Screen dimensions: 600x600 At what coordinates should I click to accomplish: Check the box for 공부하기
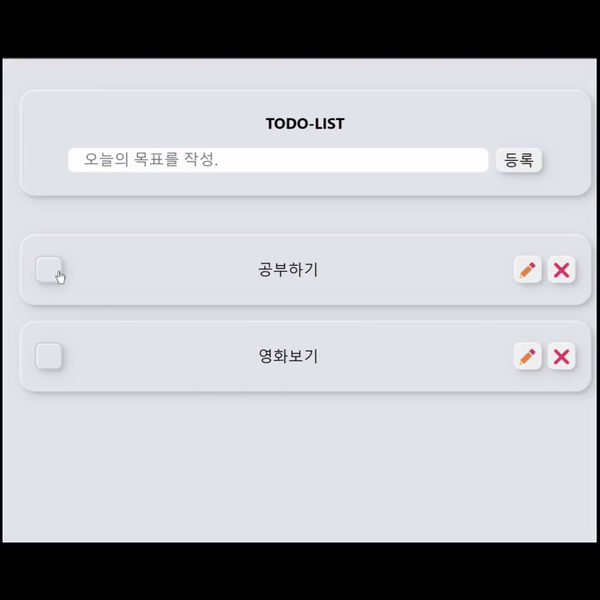coord(49,269)
